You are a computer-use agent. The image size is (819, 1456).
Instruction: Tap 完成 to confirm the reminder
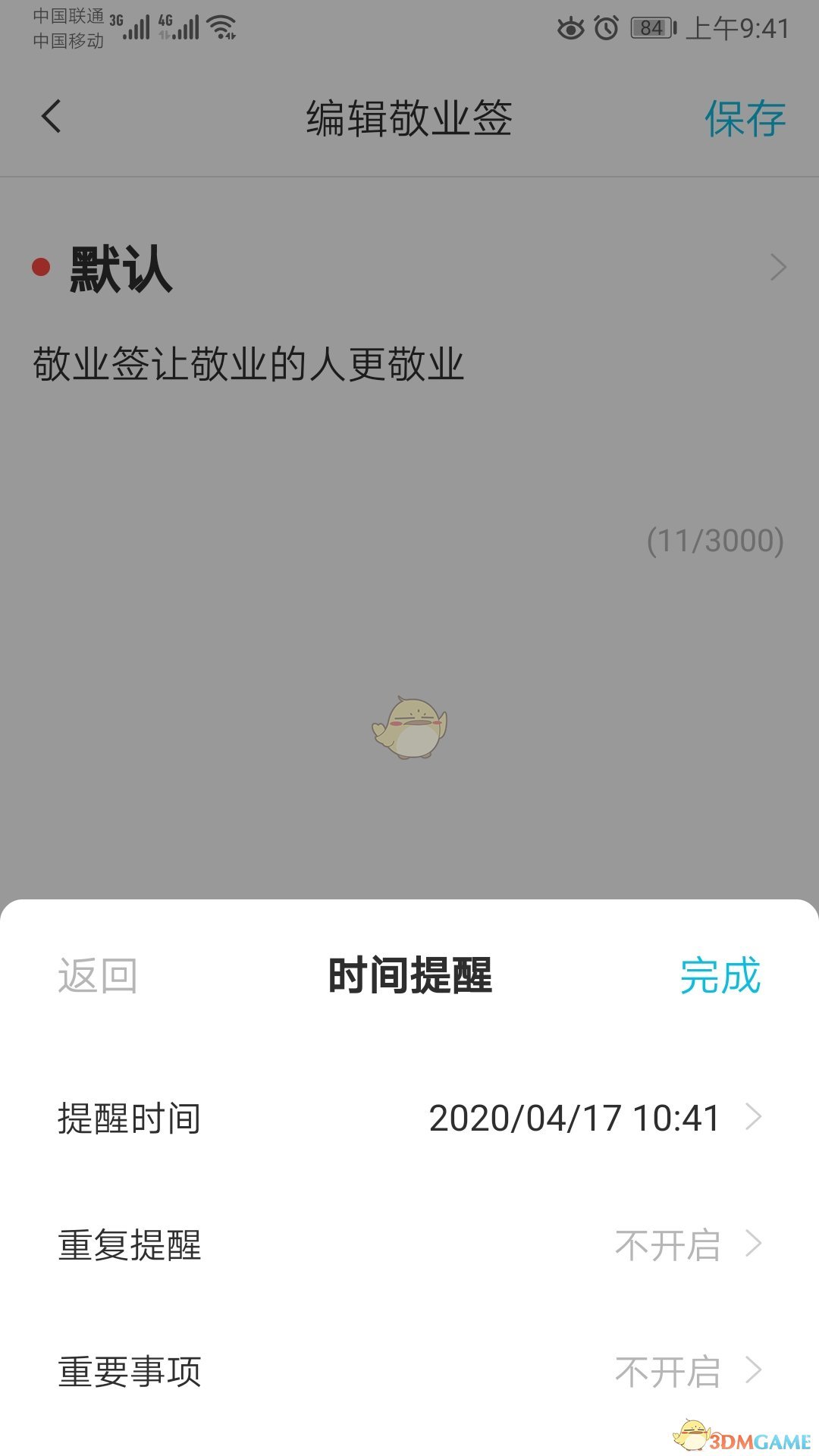coord(720,976)
